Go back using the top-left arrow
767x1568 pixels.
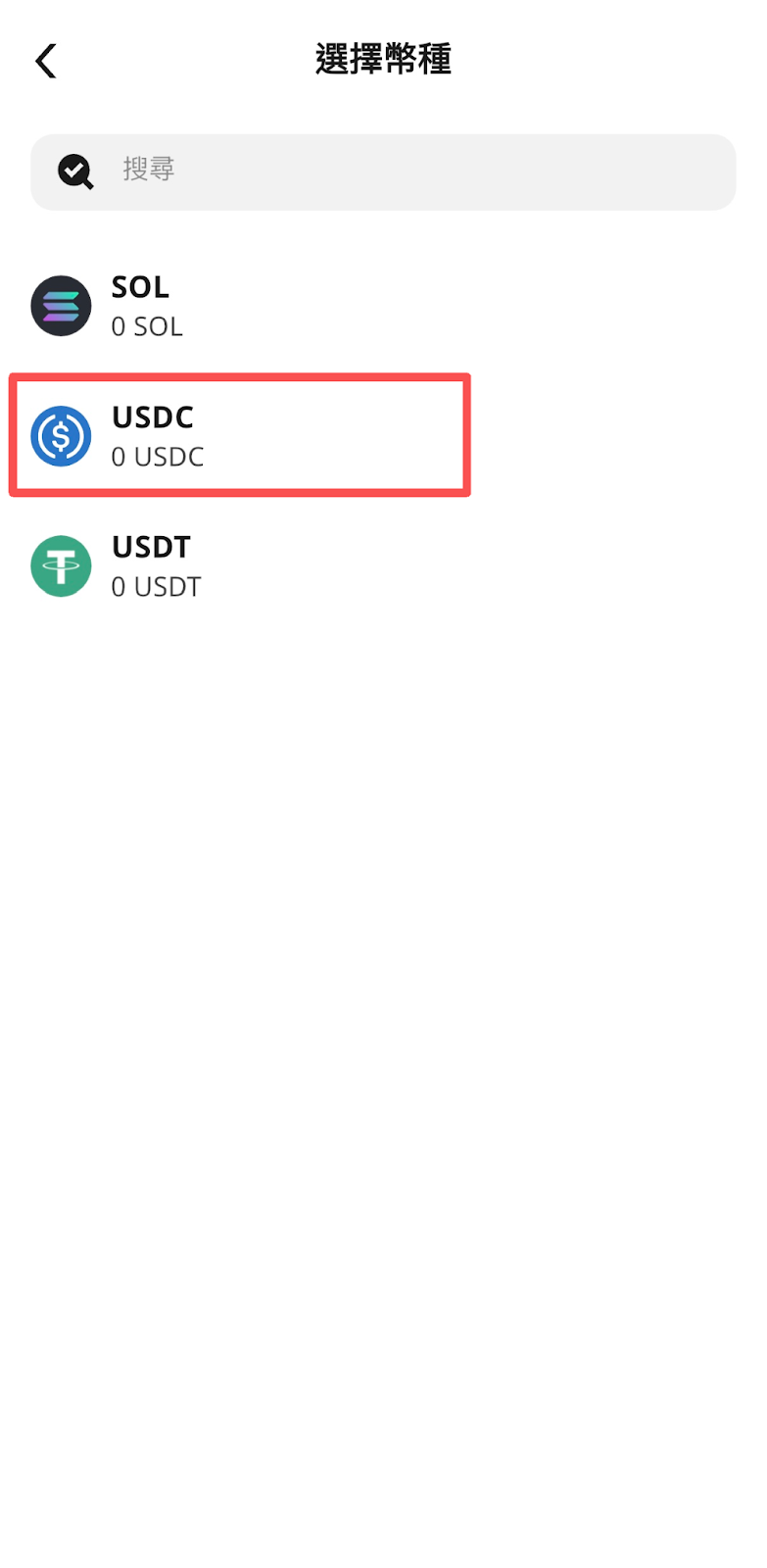coord(45,61)
